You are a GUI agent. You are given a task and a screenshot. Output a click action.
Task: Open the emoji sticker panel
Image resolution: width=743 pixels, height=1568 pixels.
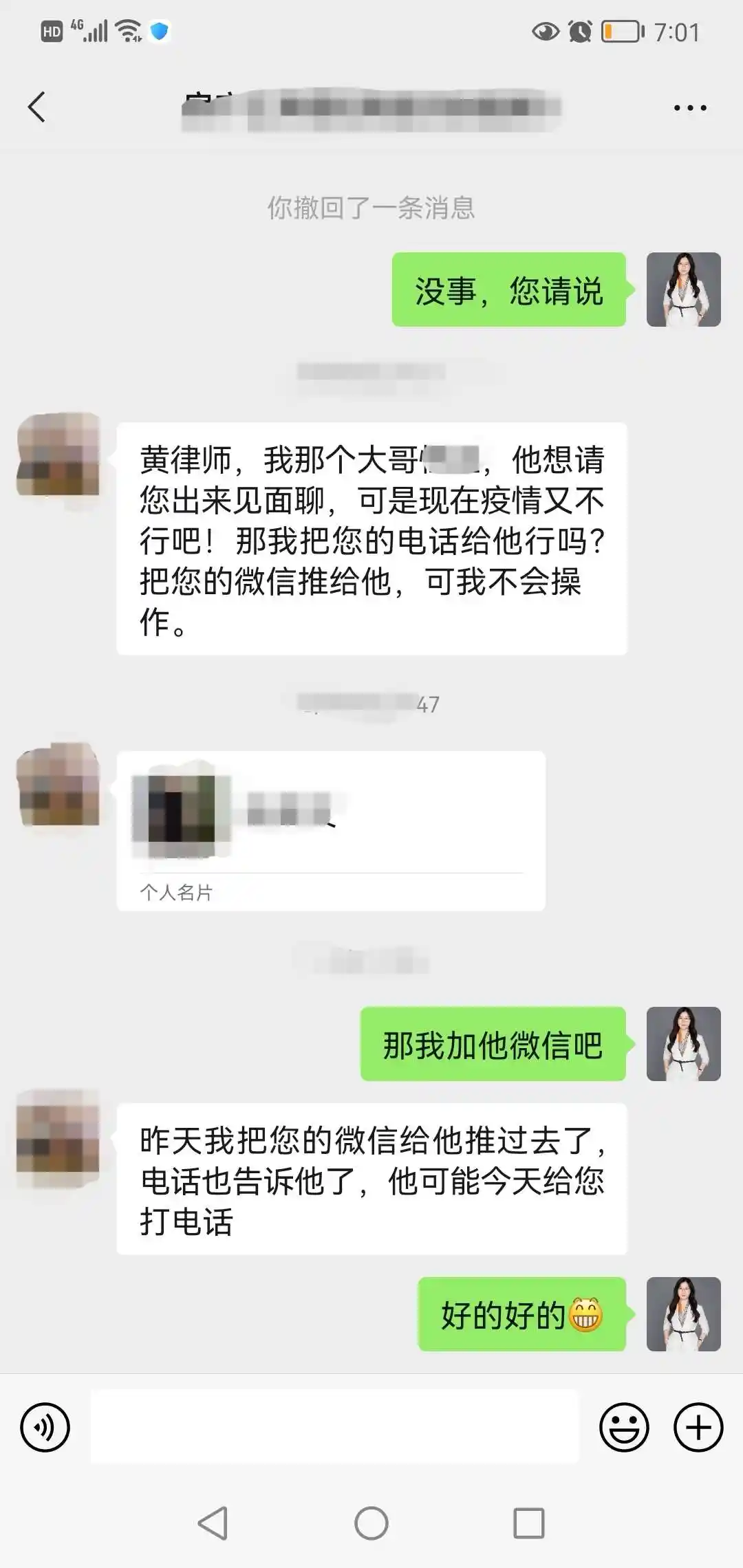[x=624, y=1427]
